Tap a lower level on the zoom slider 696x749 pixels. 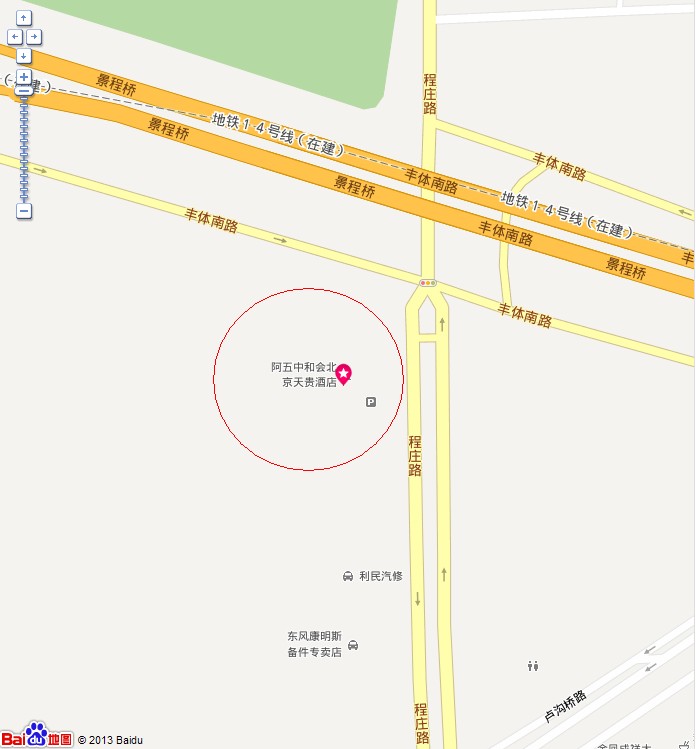coord(24,170)
